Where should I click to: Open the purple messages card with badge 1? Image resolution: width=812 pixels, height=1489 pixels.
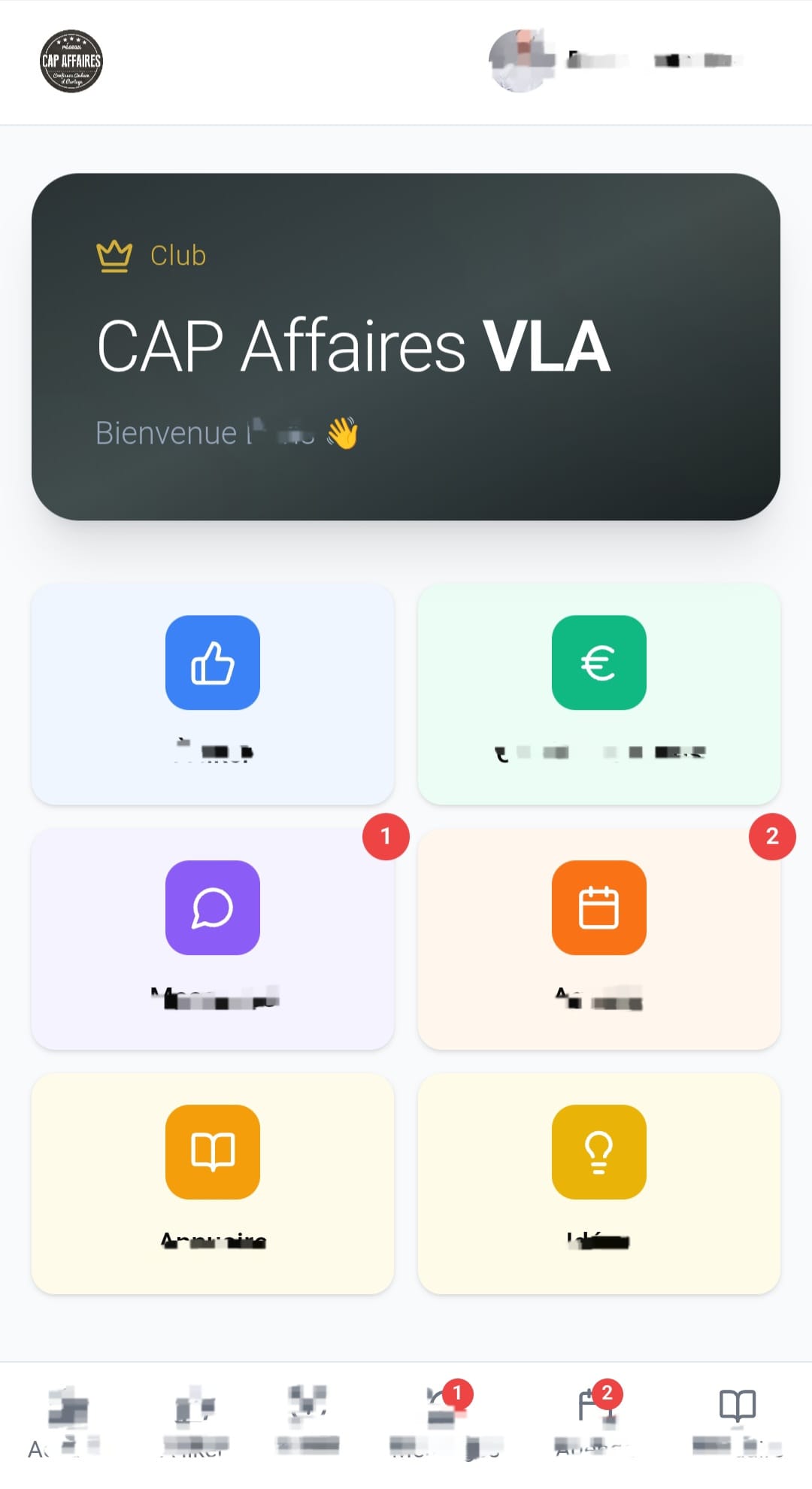[x=213, y=938]
